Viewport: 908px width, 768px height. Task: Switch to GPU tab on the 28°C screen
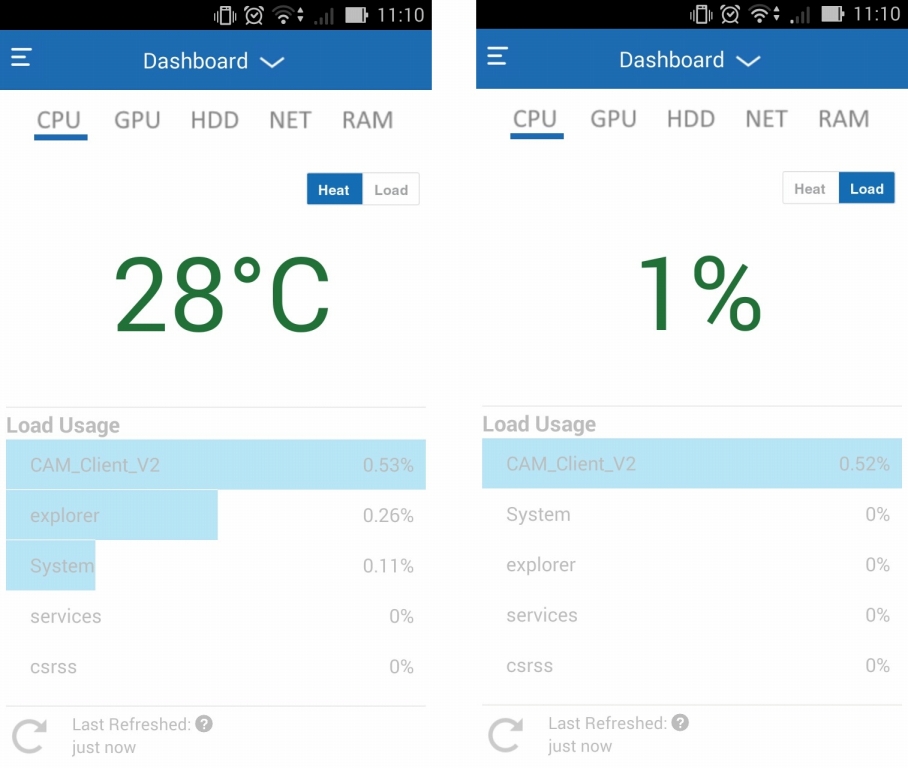click(x=137, y=120)
